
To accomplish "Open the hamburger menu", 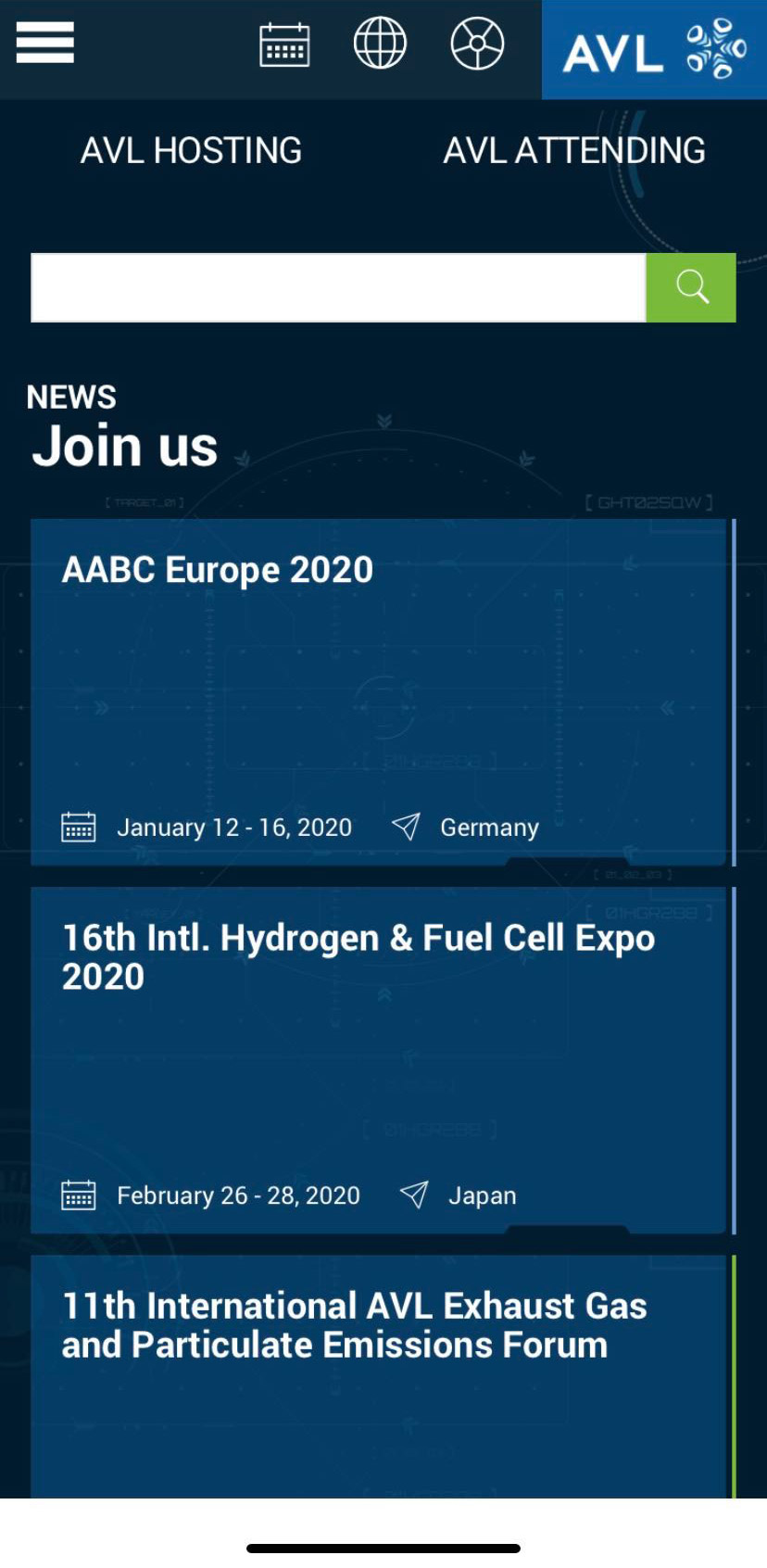I will pyautogui.click(x=44, y=43).
